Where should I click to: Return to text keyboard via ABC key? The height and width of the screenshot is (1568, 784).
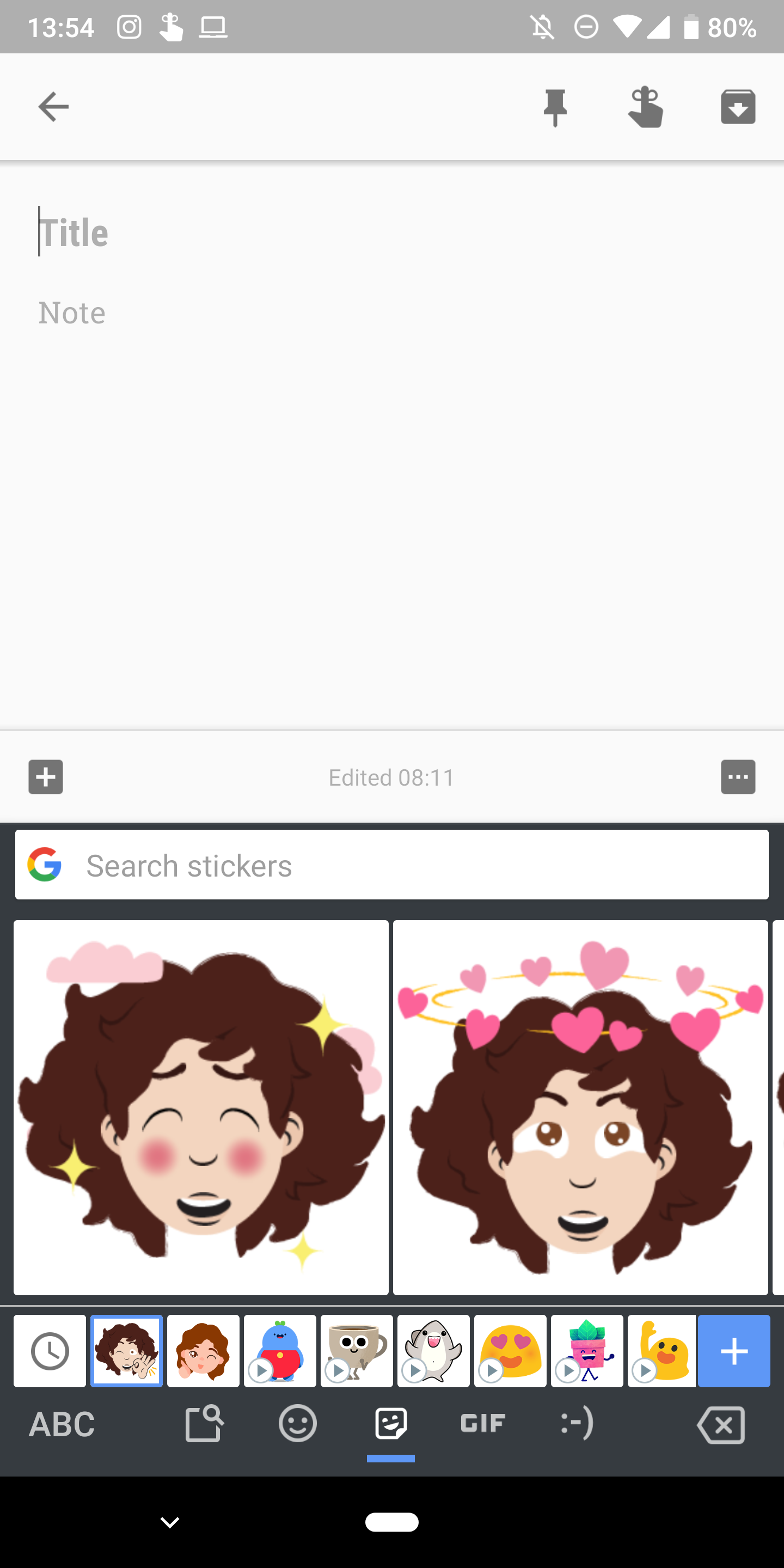[x=62, y=1424]
